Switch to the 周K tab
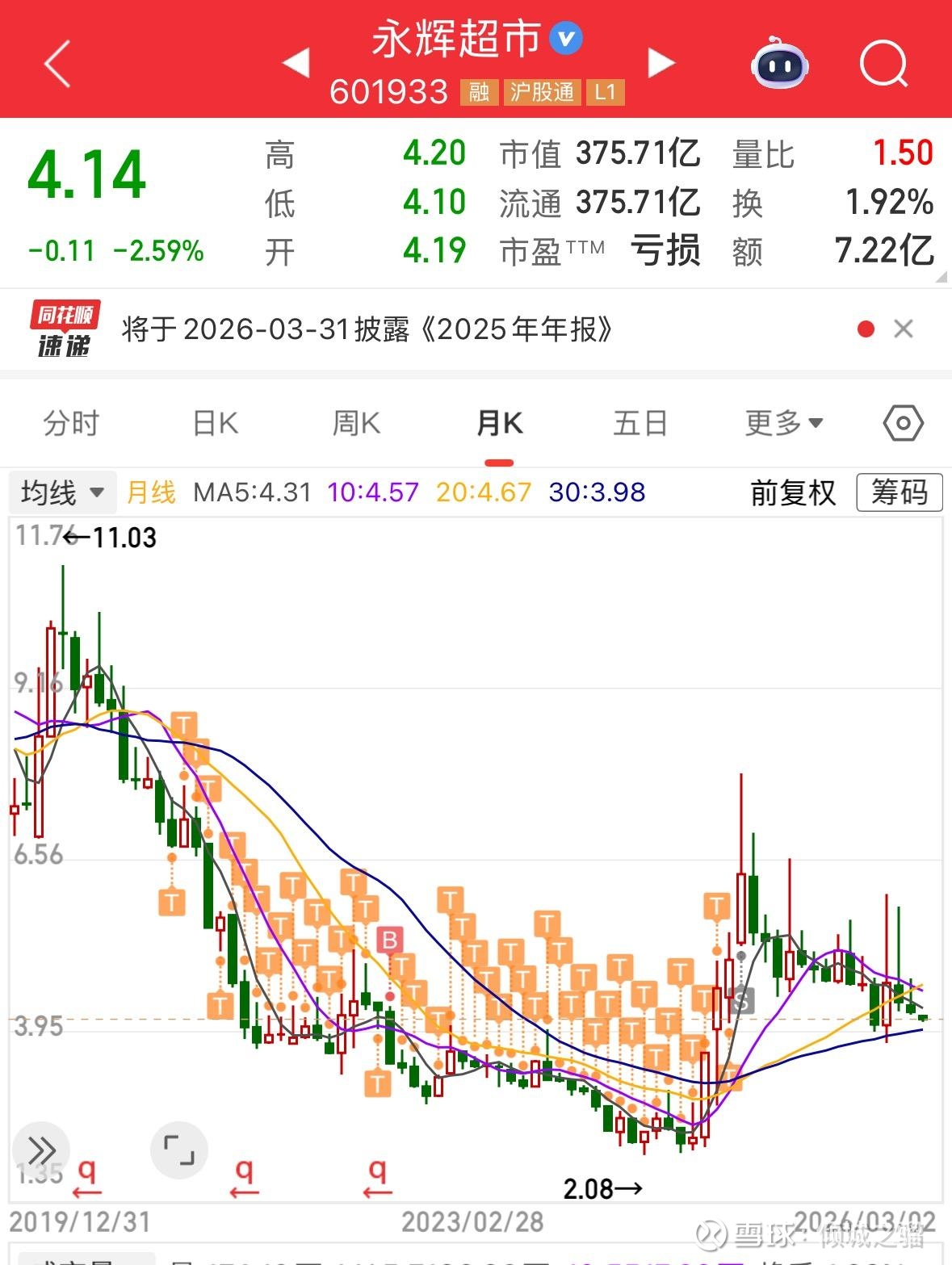 [x=356, y=423]
